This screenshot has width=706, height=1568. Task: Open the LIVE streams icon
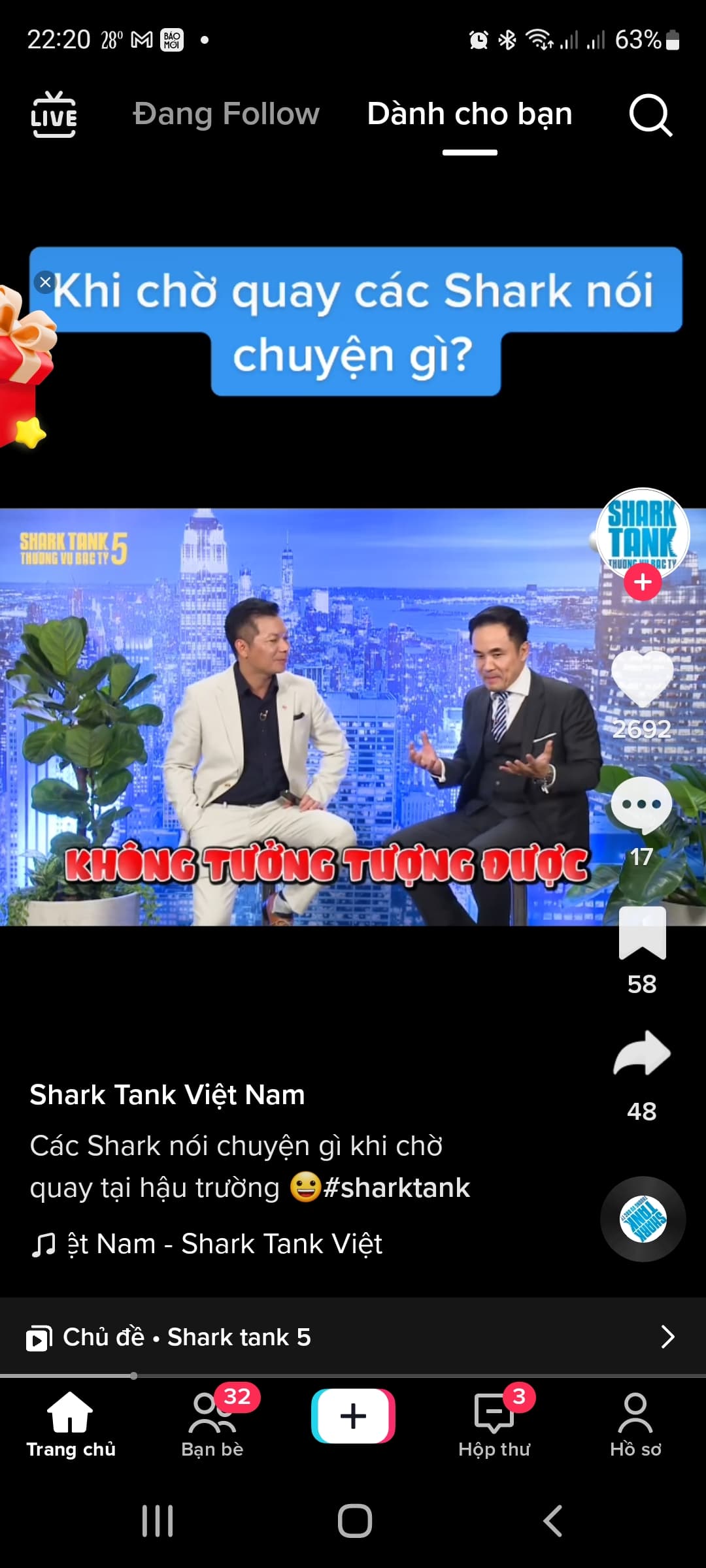54,115
